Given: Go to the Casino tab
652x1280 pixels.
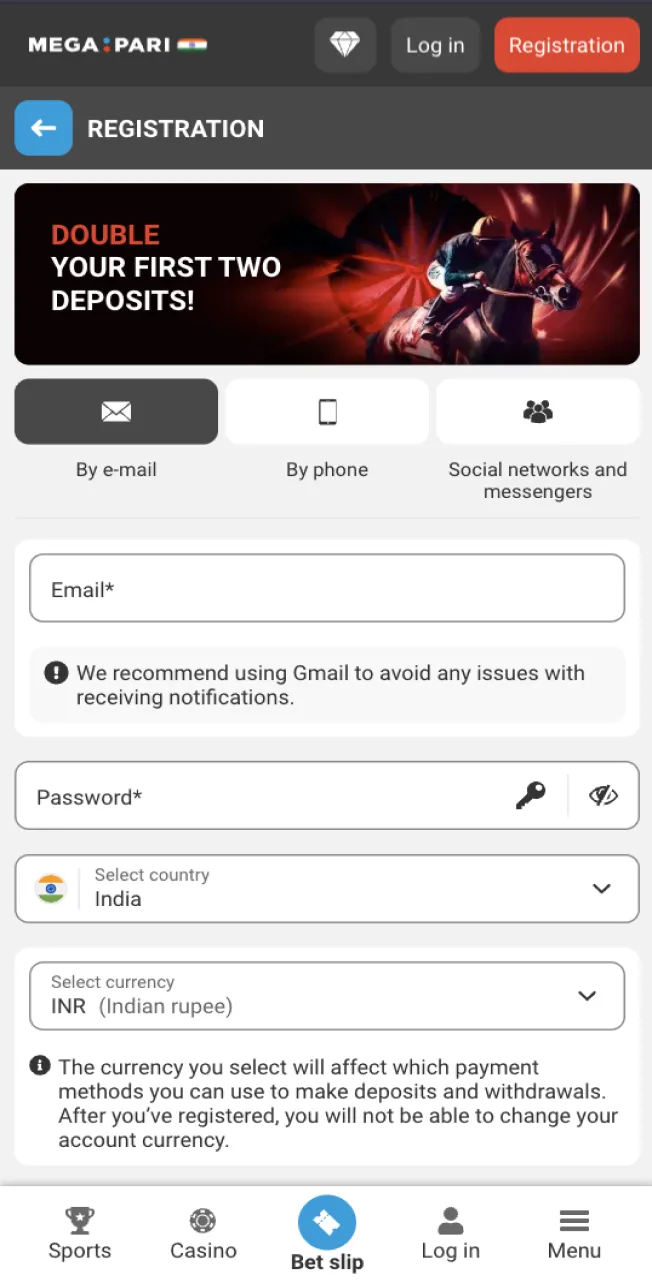Looking at the screenshot, I should (203, 1233).
